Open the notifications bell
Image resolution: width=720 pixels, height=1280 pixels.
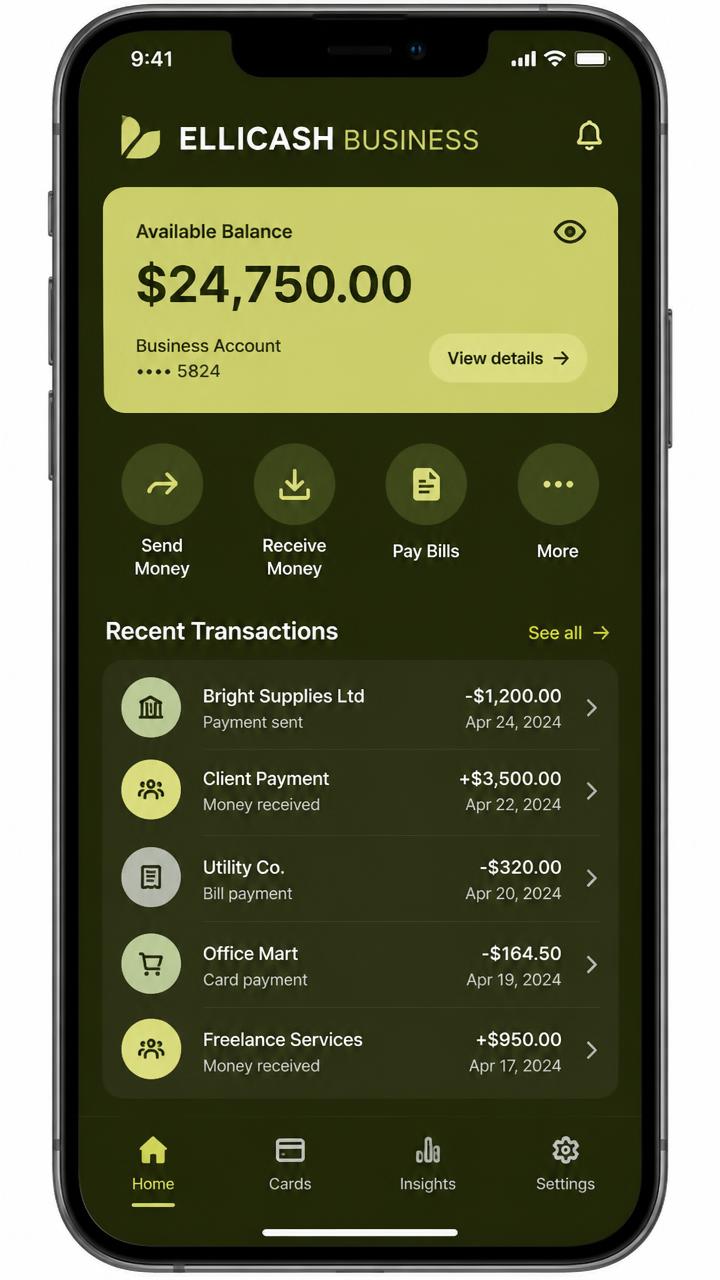tap(589, 136)
